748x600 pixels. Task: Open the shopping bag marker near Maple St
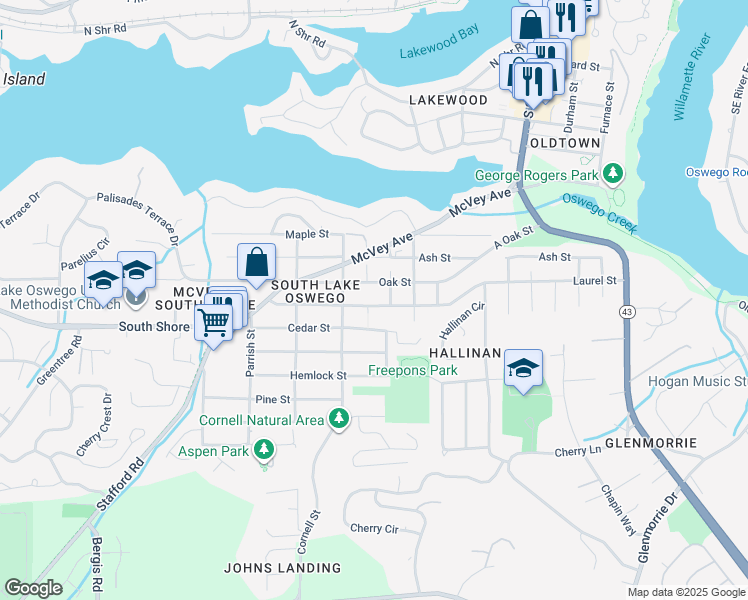click(257, 263)
